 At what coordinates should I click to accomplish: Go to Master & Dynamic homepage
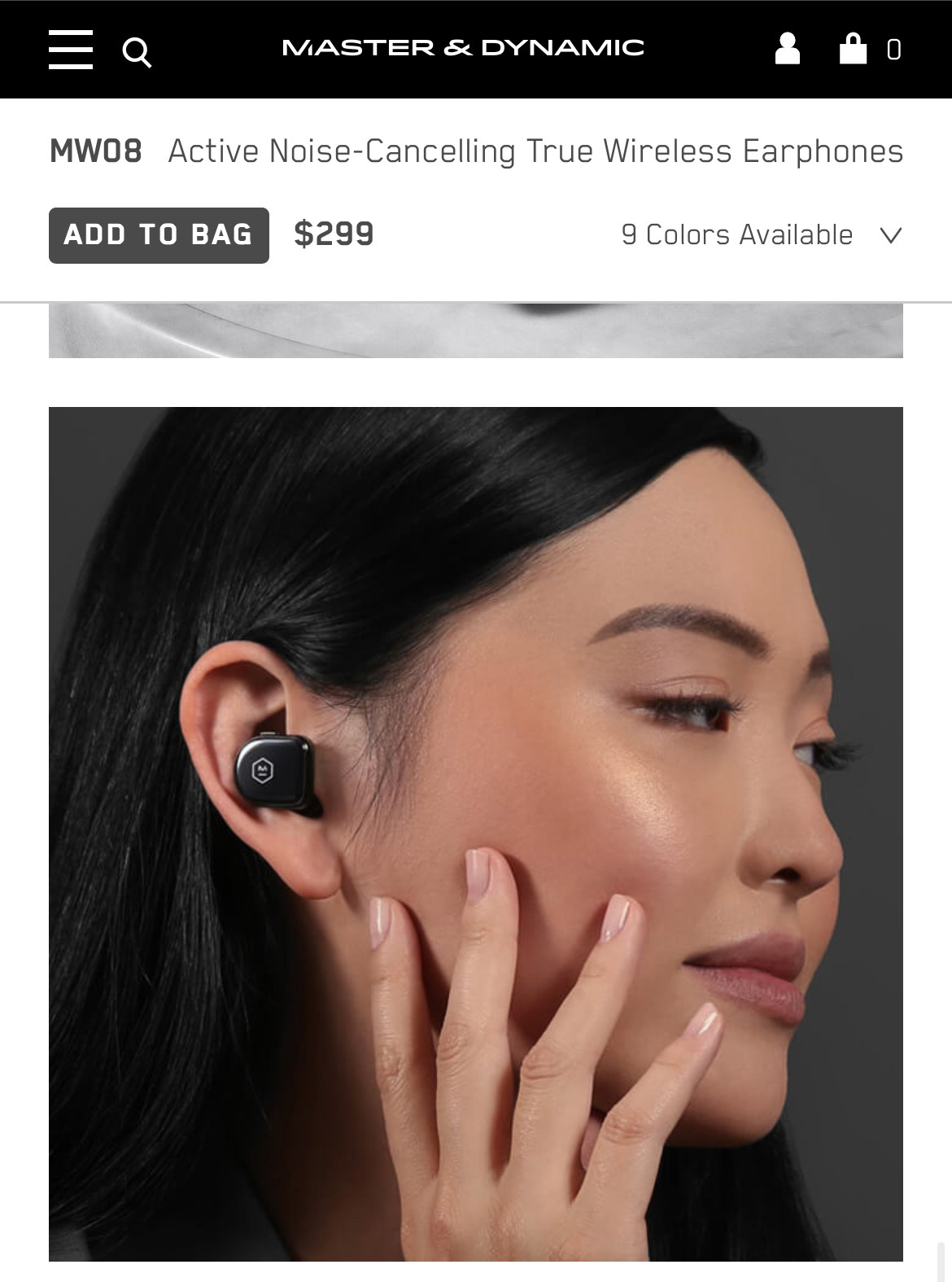pos(463,48)
